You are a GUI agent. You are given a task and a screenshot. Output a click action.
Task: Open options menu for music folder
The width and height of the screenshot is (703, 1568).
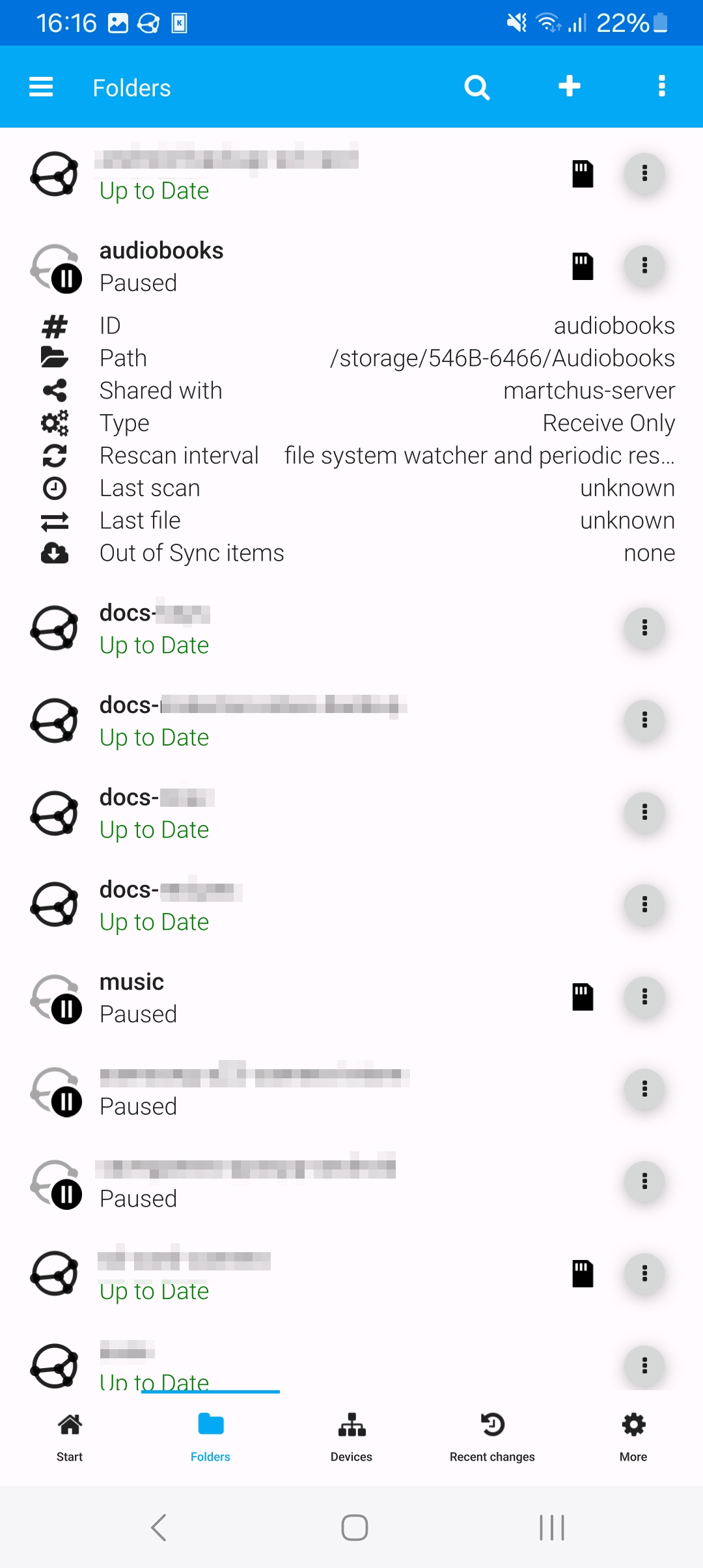tap(644, 997)
